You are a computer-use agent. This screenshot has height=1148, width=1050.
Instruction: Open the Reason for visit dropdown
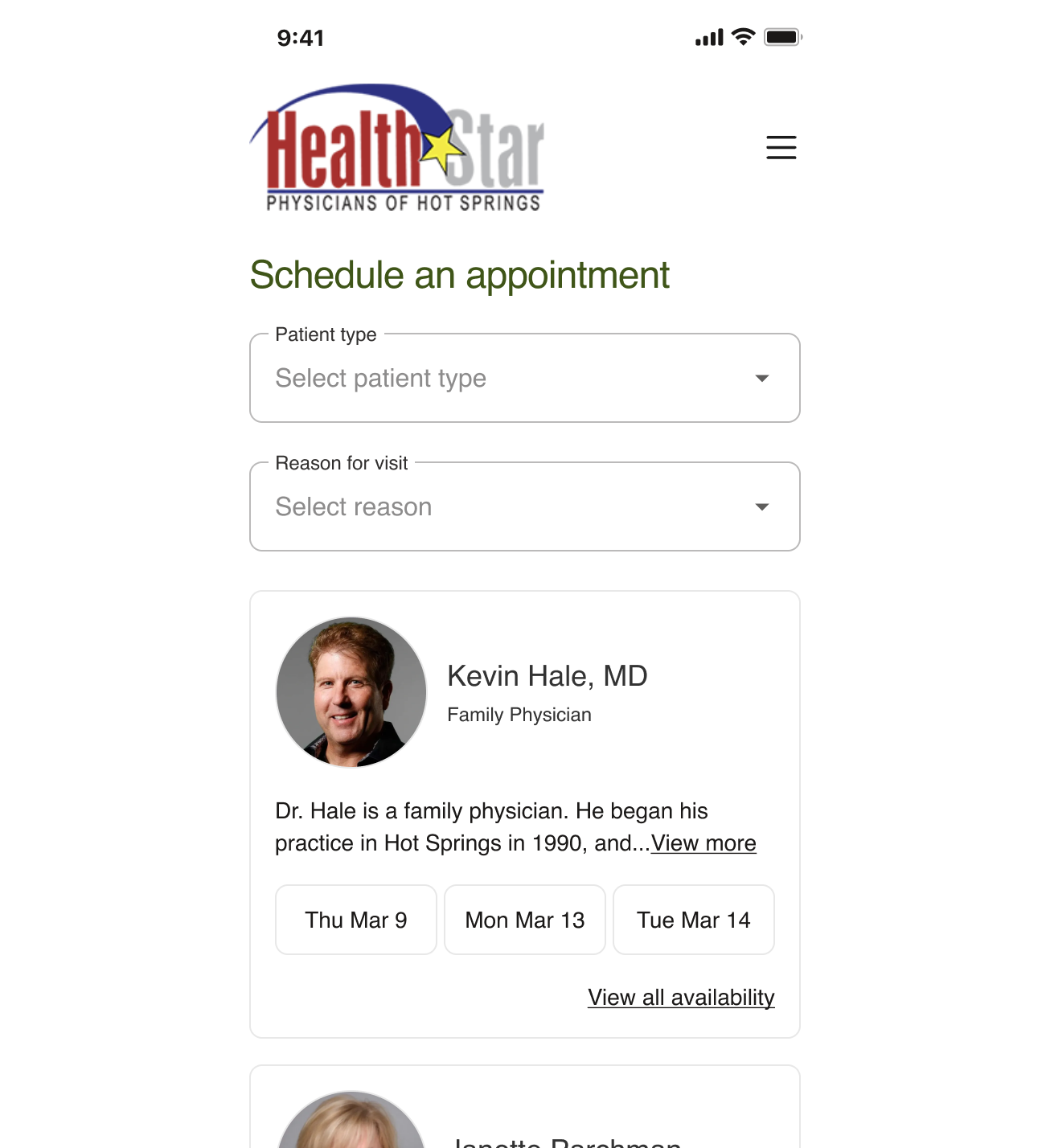[x=524, y=506]
